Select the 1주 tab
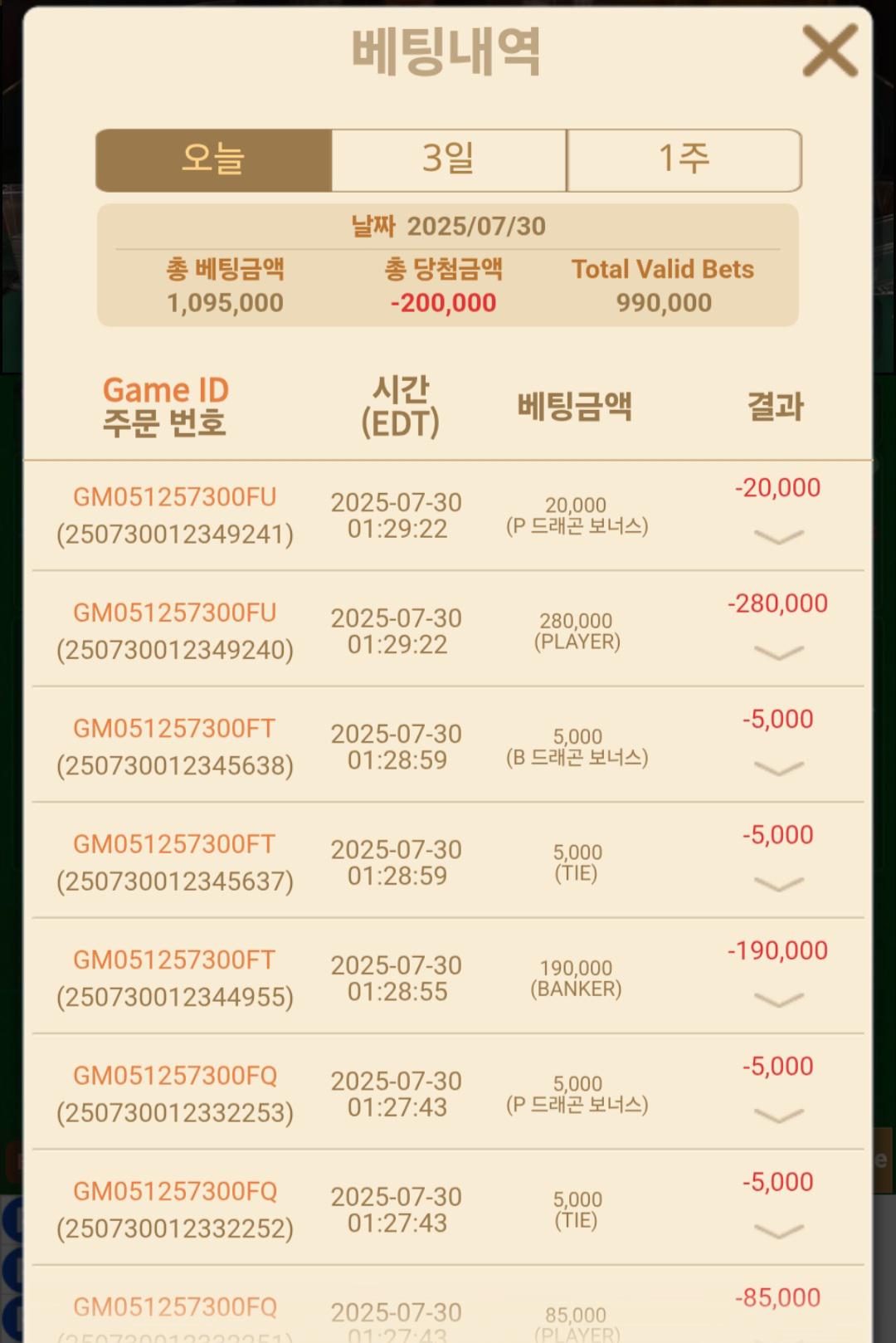 (x=684, y=160)
